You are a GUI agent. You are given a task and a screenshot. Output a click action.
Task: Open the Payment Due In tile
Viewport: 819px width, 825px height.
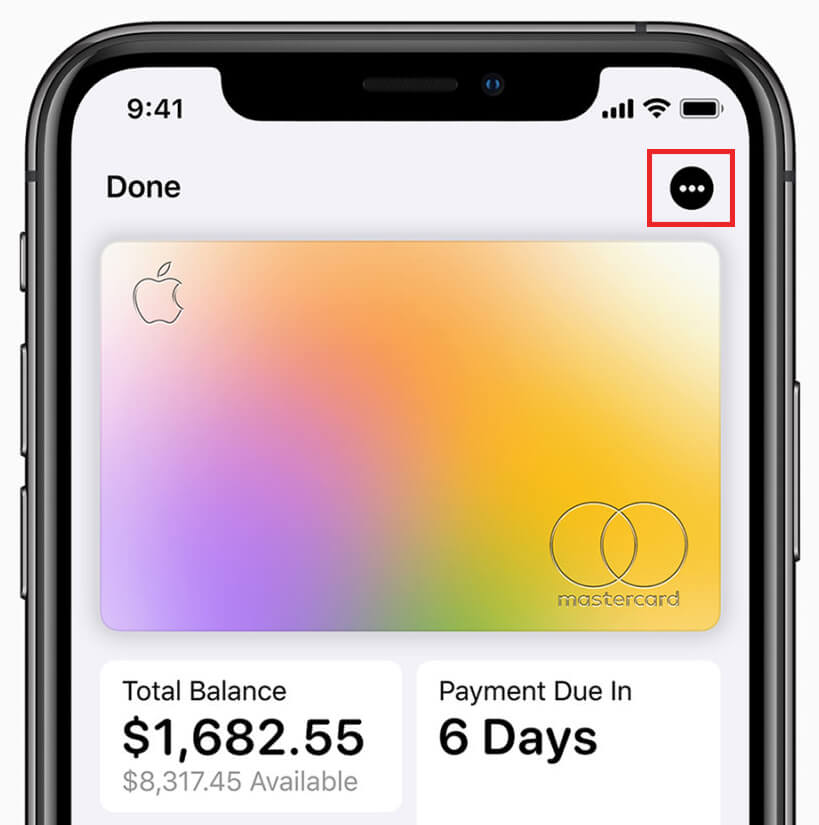(x=568, y=736)
